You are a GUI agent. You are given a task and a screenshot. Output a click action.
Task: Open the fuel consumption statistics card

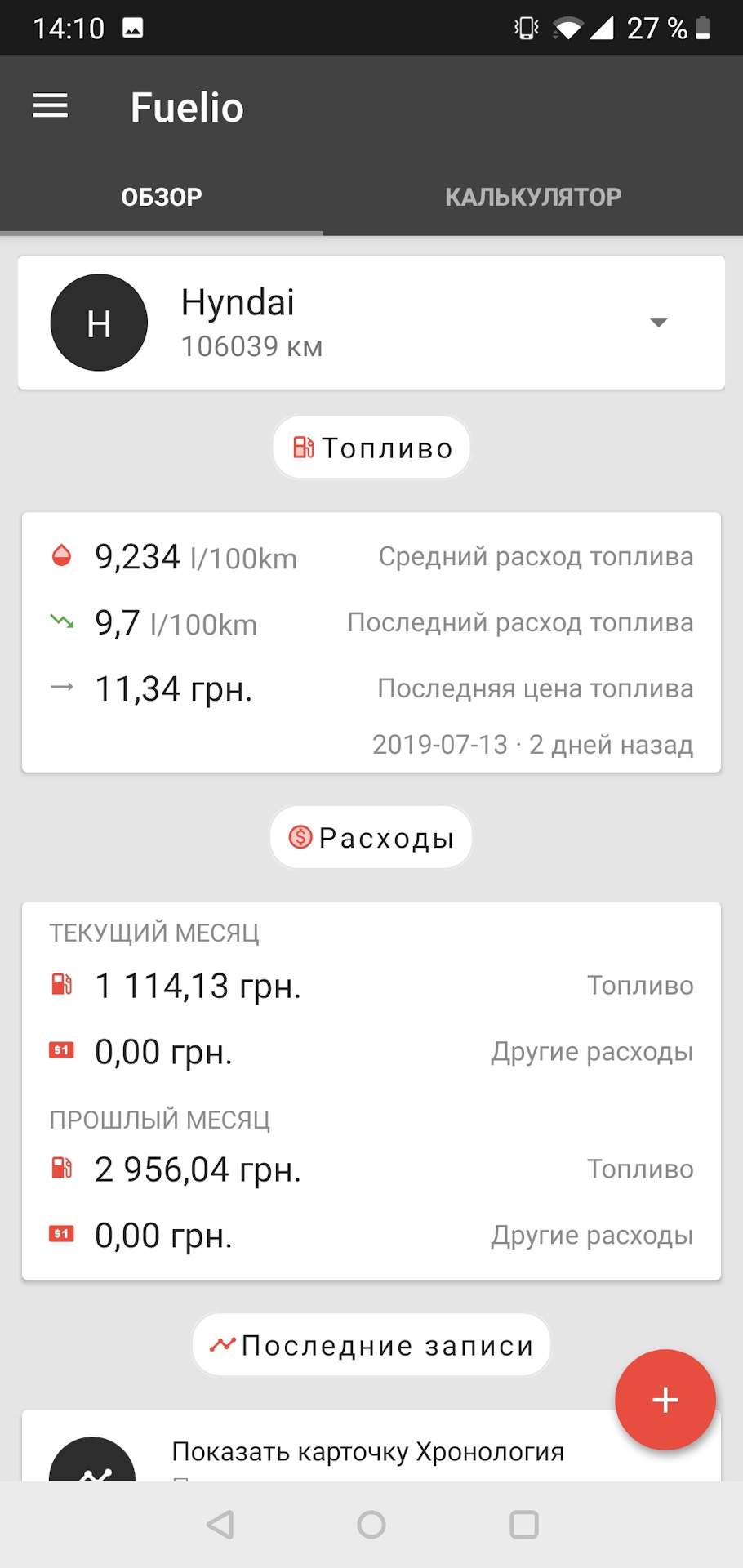pos(371,642)
